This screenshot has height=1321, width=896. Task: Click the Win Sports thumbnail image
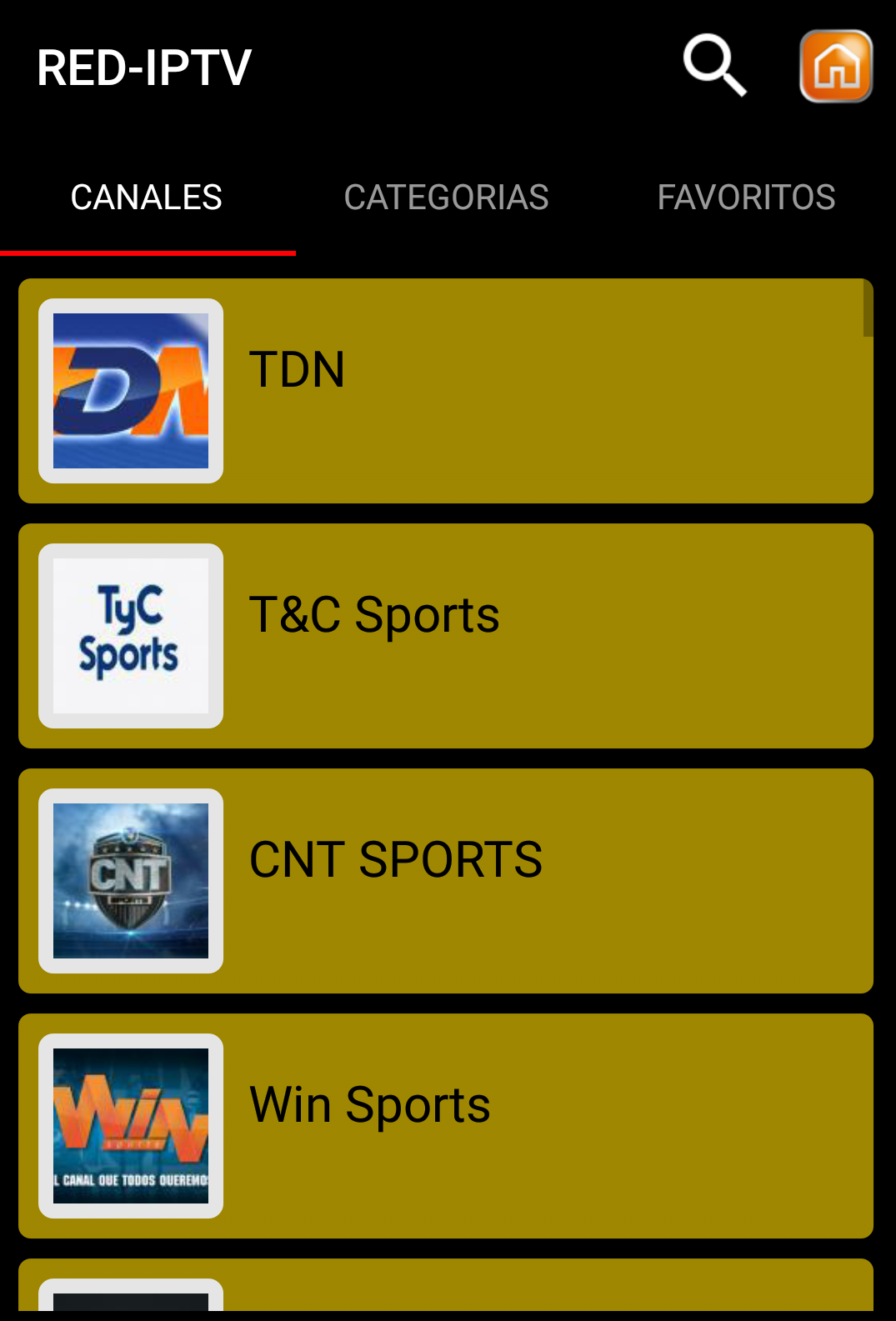131,1124
